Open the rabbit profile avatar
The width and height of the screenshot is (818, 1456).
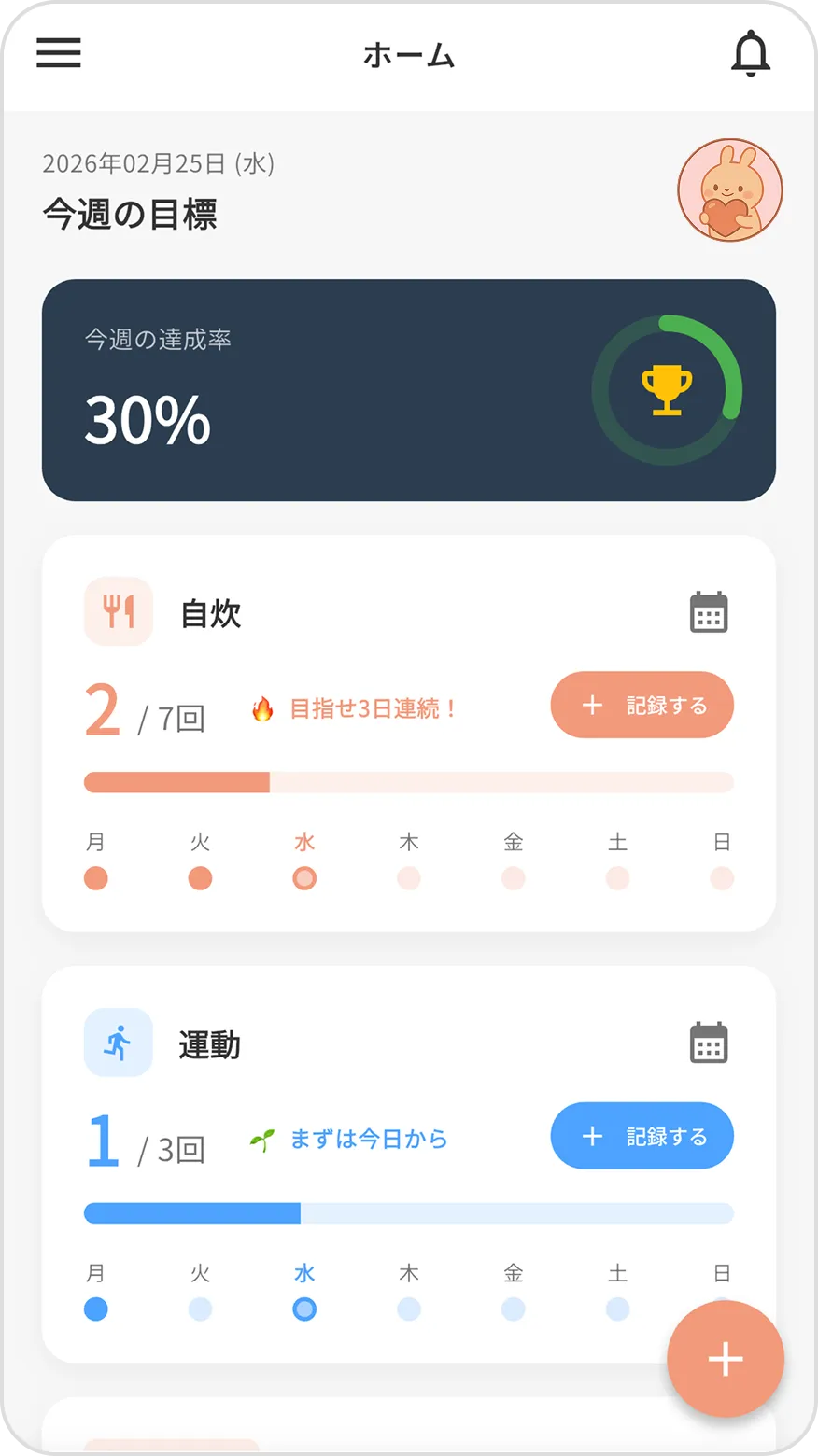click(729, 190)
